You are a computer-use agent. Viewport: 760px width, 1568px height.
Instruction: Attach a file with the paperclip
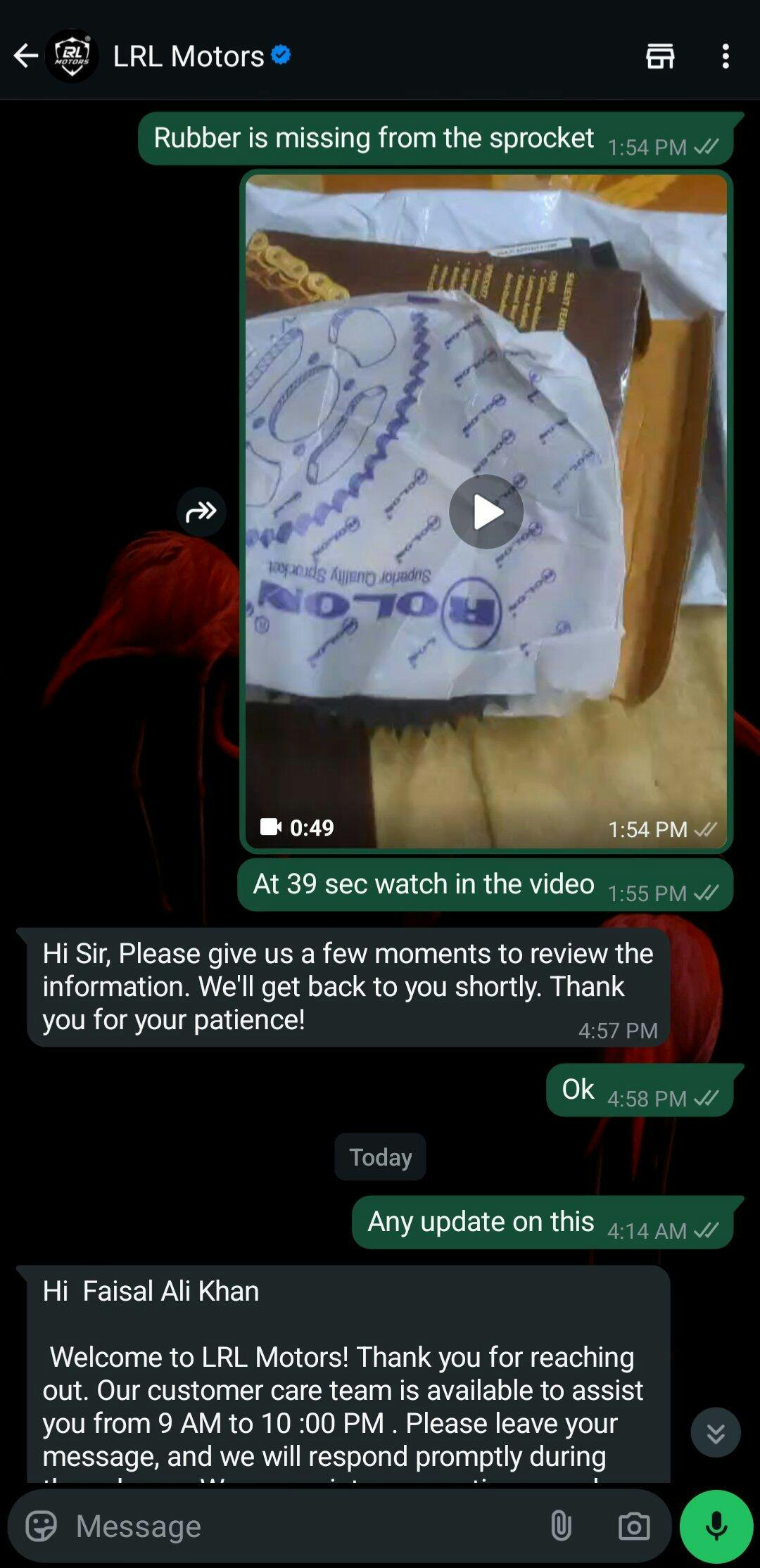pos(561,1526)
